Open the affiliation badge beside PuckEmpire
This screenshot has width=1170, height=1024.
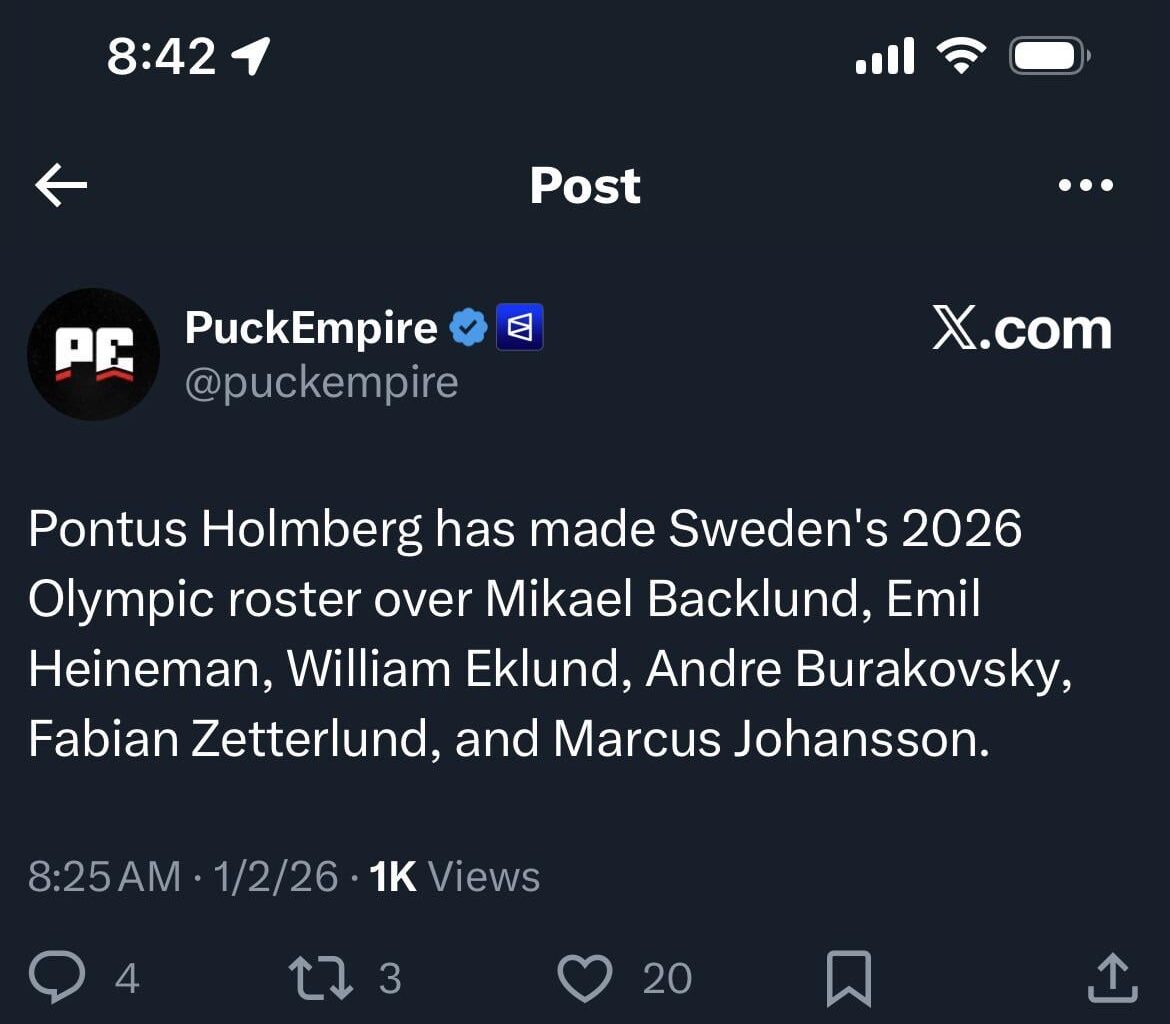point(520,327)
